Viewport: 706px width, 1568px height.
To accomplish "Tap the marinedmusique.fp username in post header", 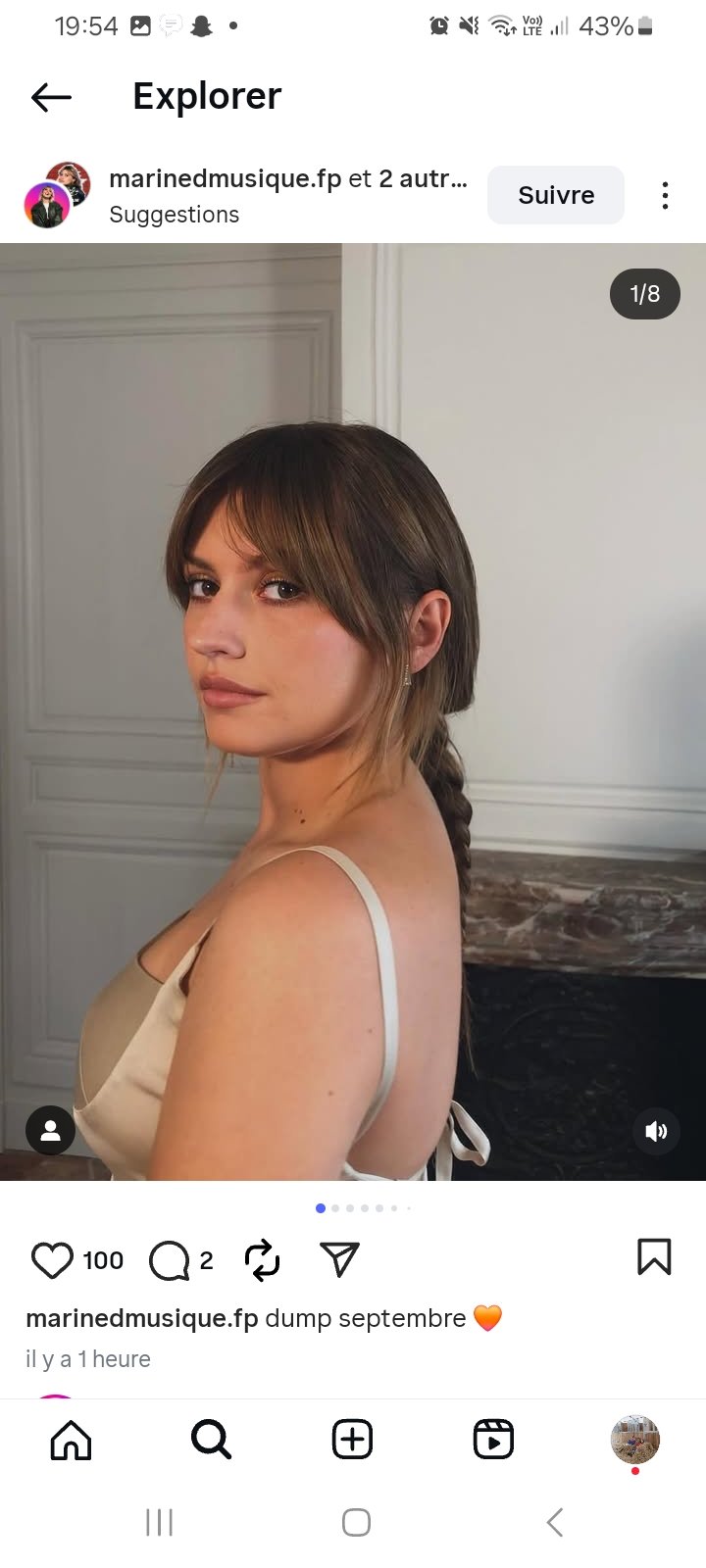I will click(x=225, y=178).
